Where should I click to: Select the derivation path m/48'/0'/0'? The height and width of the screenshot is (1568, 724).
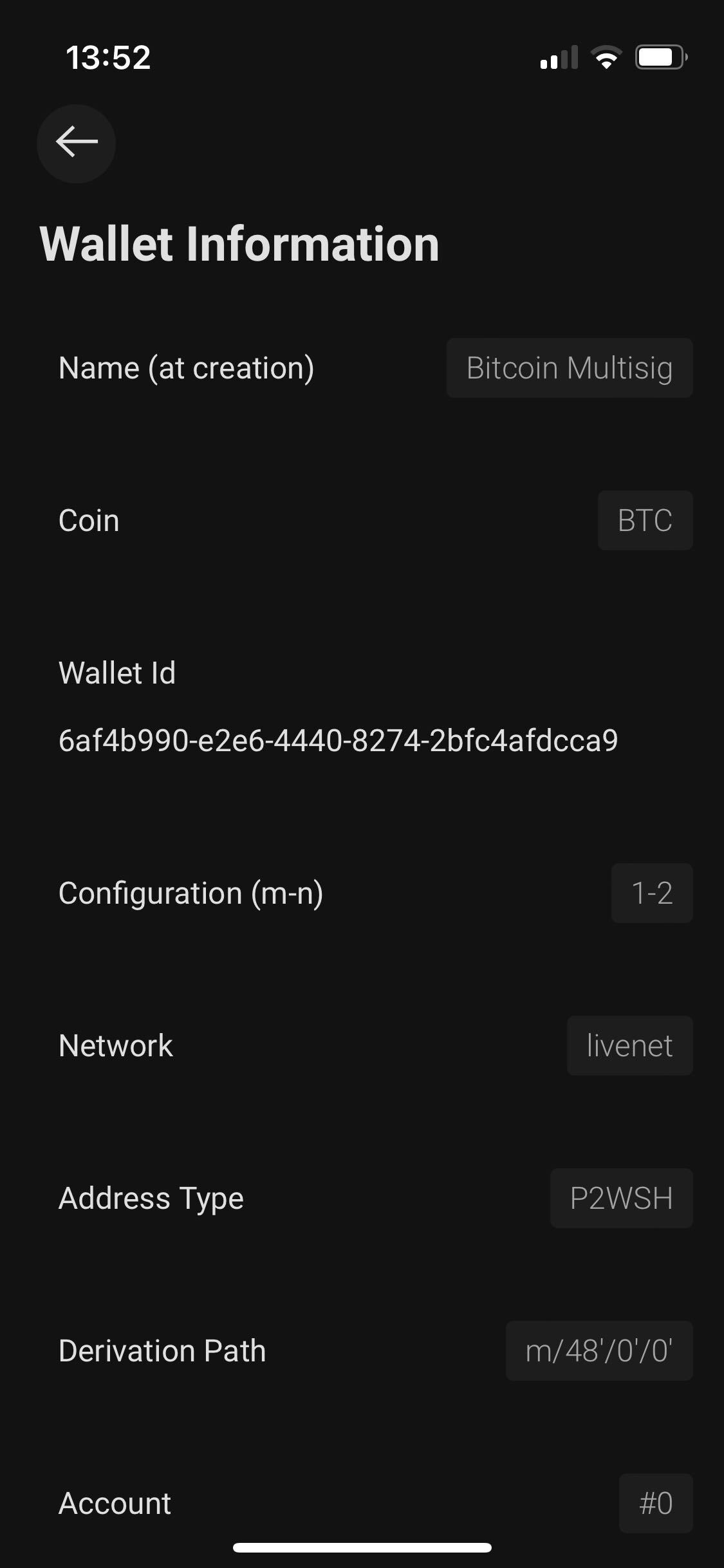coord(599,1350)
